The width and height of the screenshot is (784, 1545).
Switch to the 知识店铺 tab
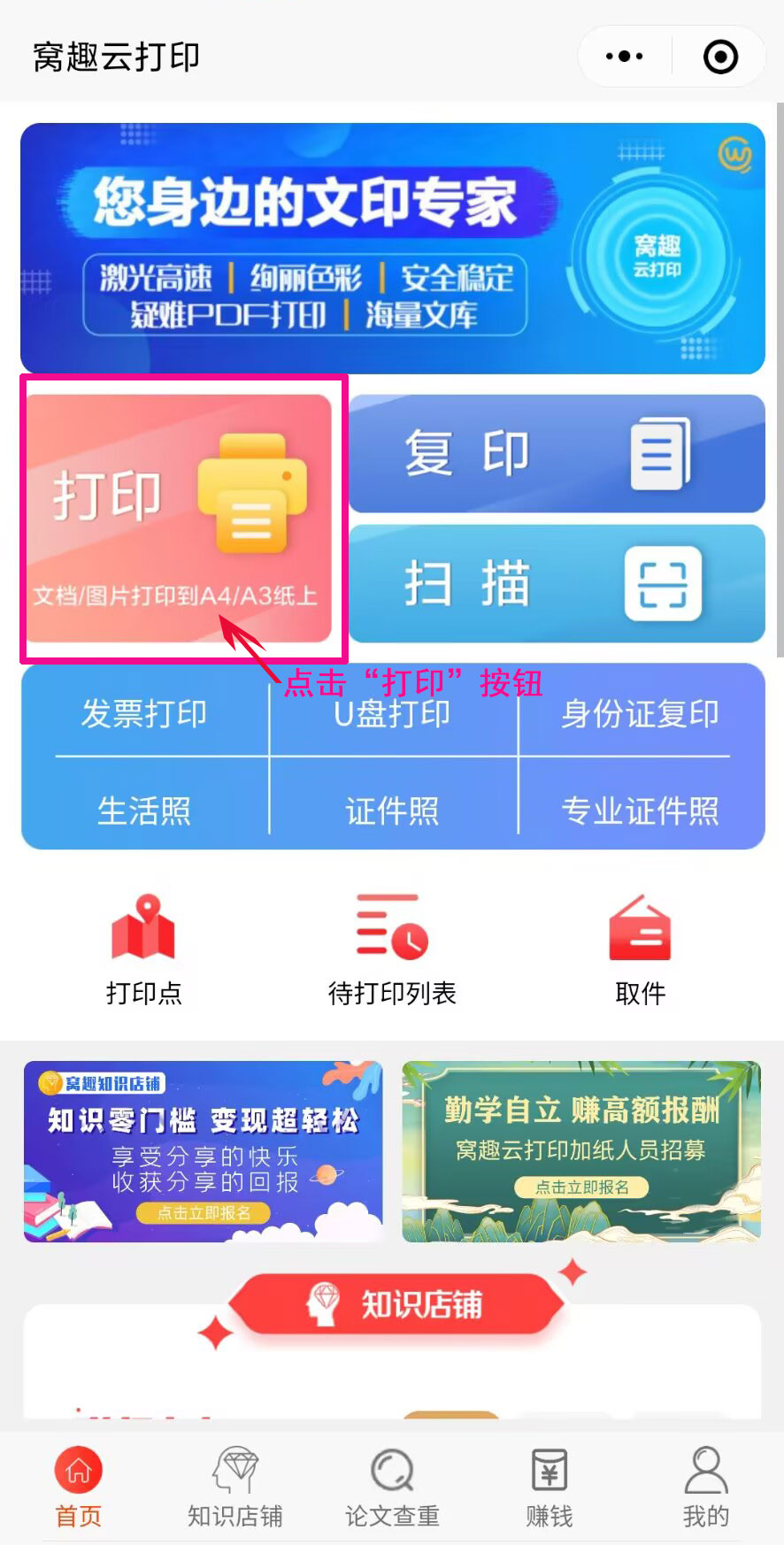click(235, 1487)
